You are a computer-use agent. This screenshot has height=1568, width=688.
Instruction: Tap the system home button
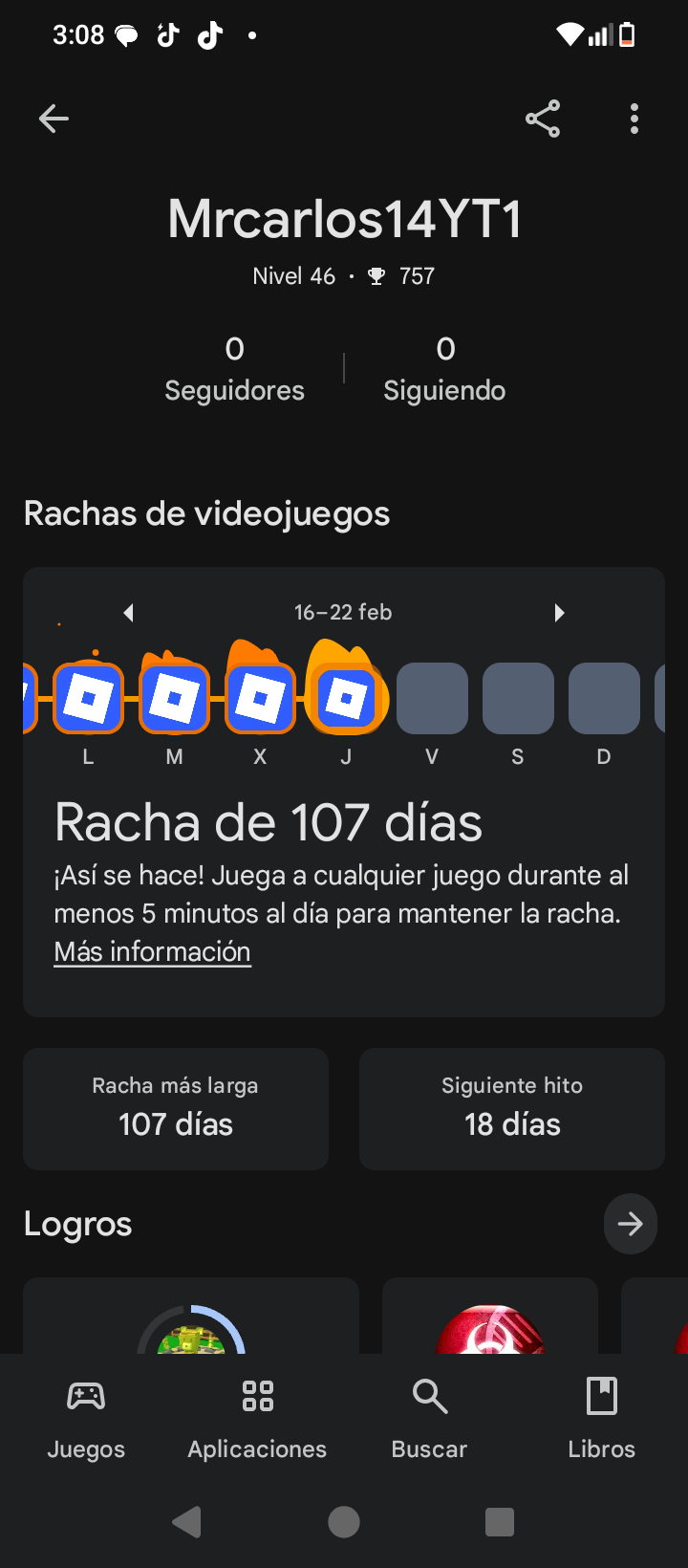[x=344, y=1521]
